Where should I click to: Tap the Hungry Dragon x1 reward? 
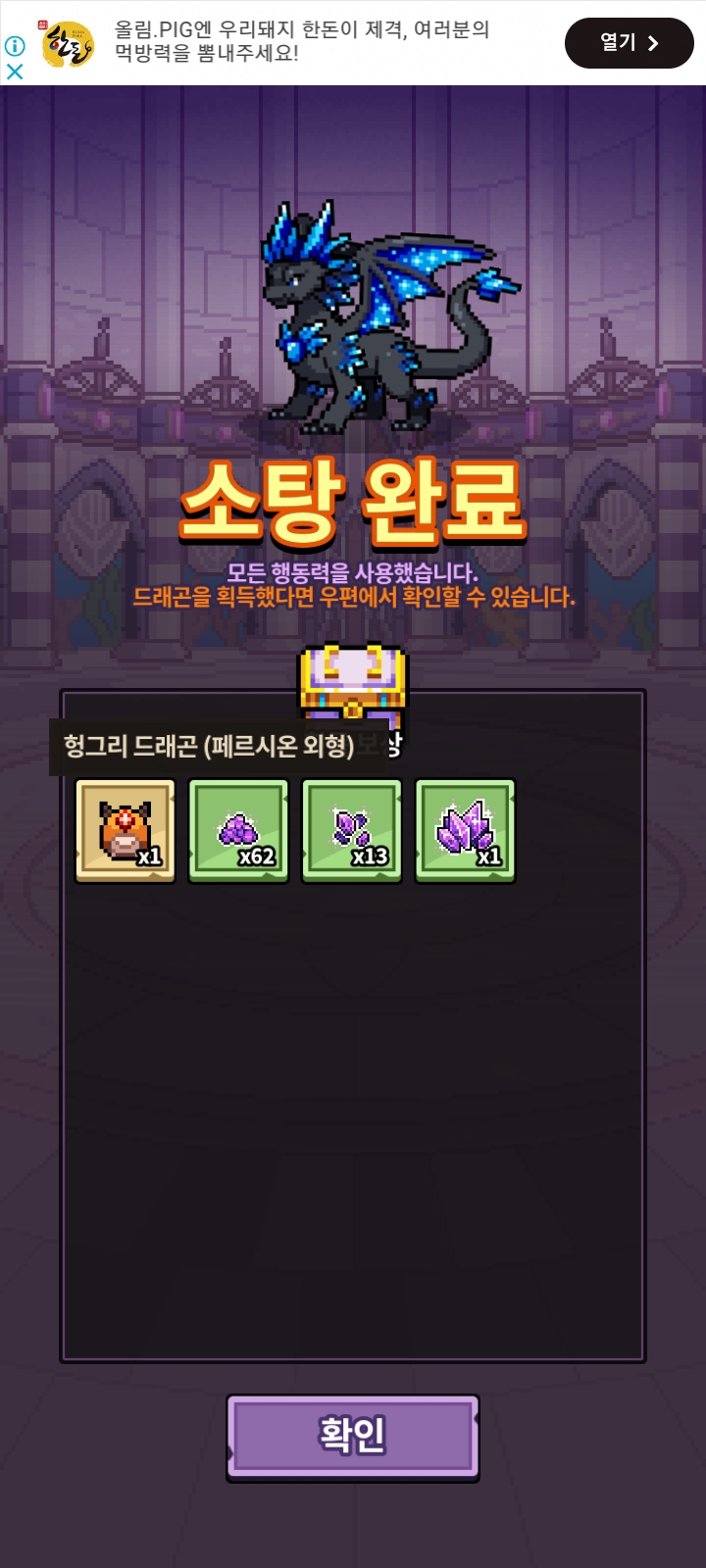coord(126,831)
